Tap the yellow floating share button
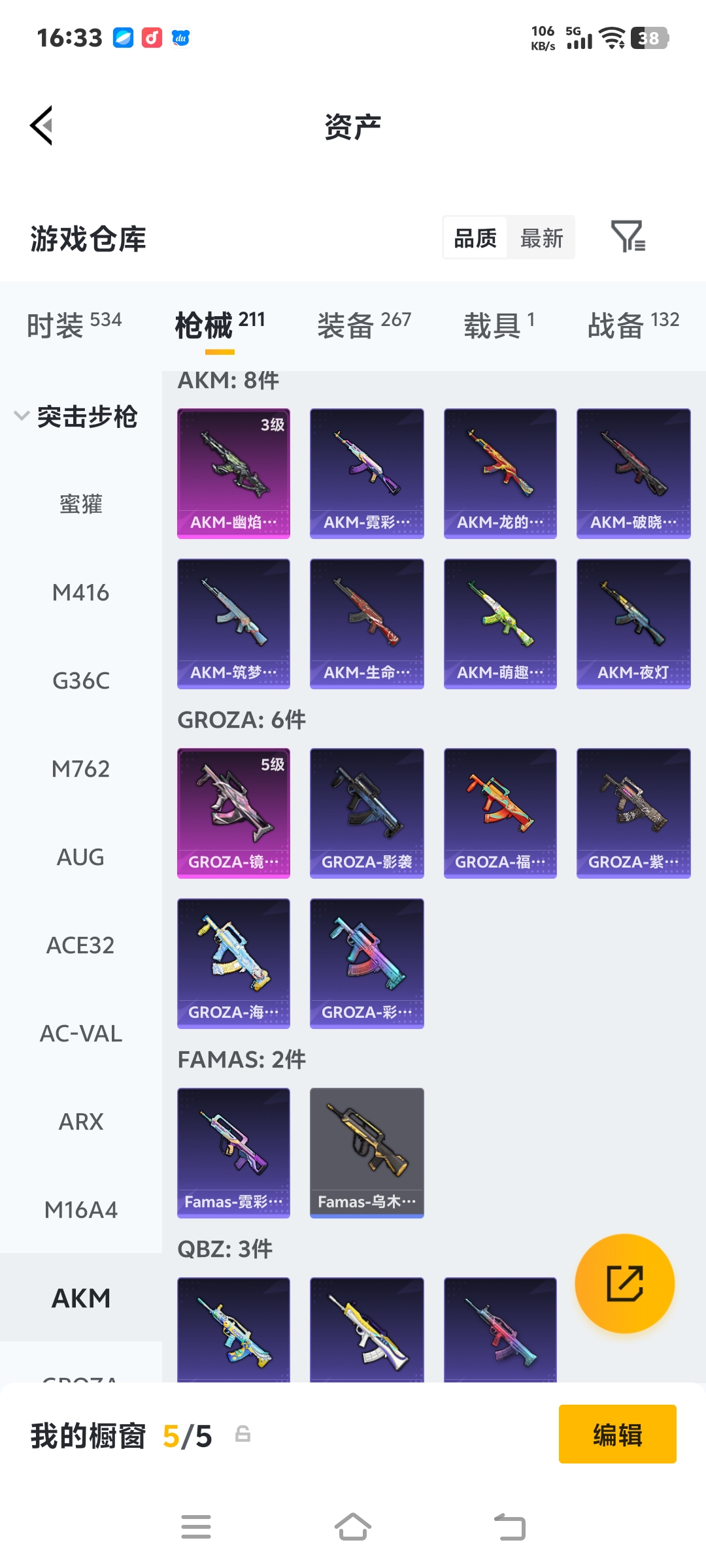706x1568 pixels. coord(624,1283)
